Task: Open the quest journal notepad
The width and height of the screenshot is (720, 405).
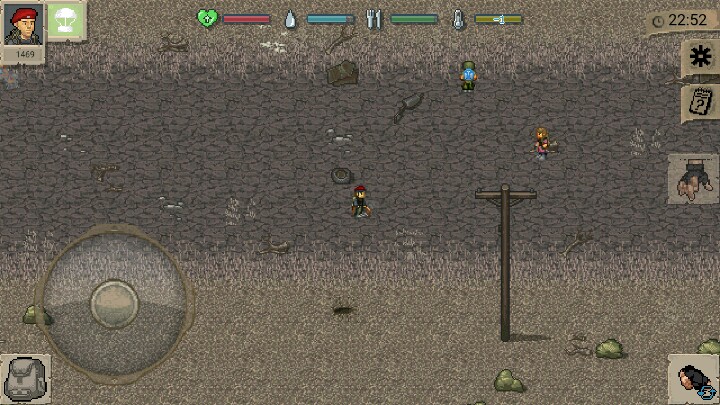Action: [x=700, y=102]
